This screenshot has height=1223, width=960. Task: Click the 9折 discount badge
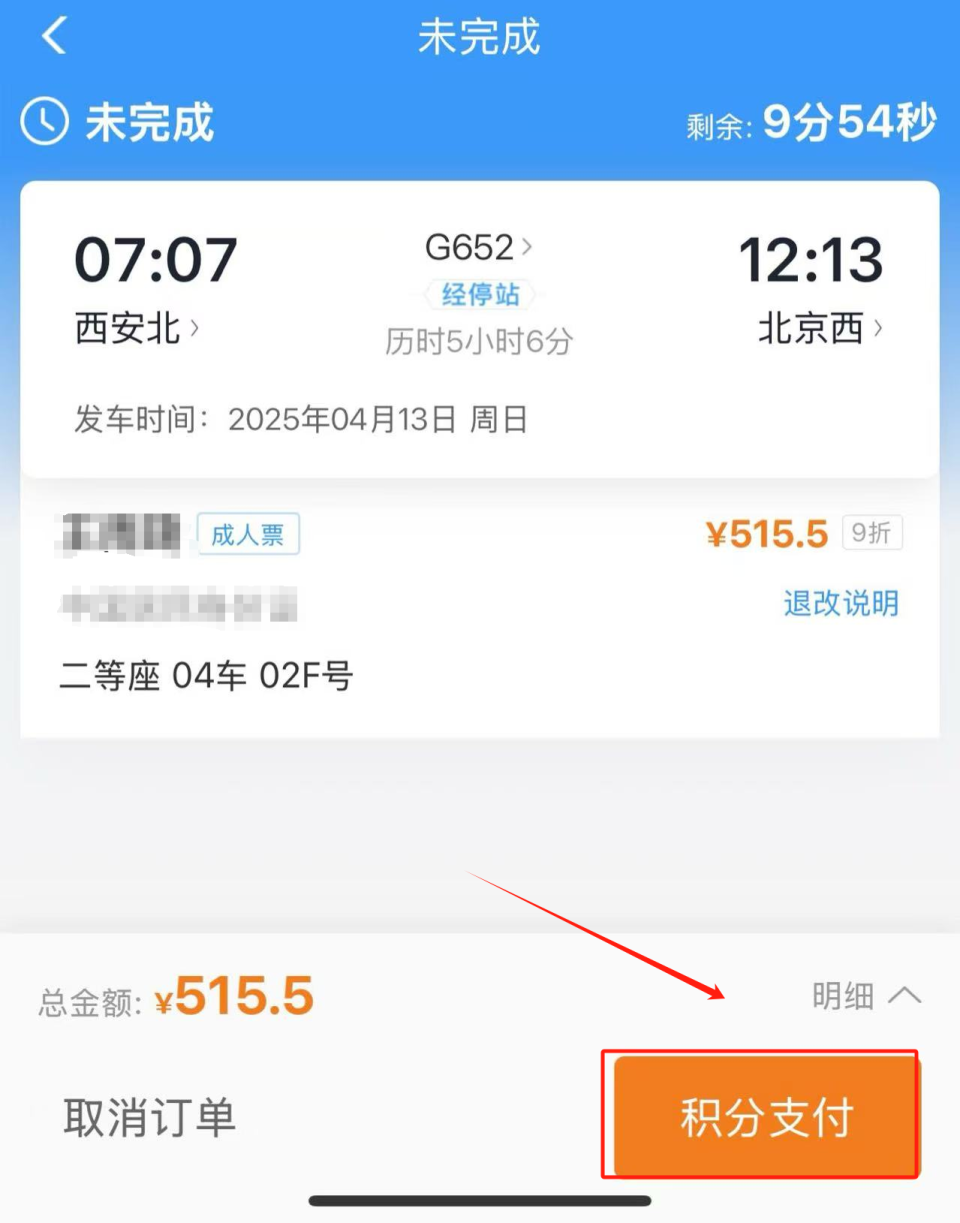point(873,533)
